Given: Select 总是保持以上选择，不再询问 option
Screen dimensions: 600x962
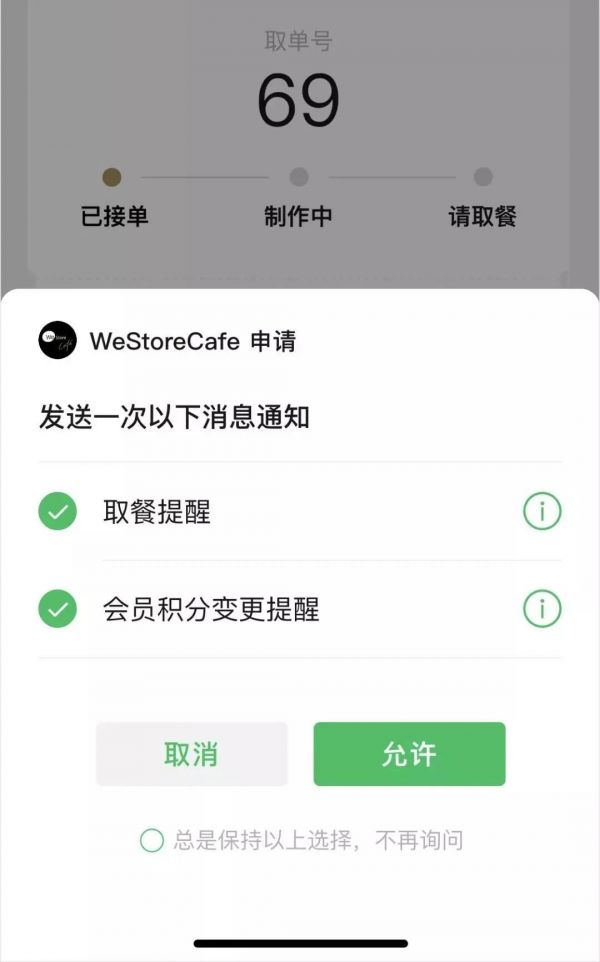Looking at the screenshot, I should tap(152, 841).
